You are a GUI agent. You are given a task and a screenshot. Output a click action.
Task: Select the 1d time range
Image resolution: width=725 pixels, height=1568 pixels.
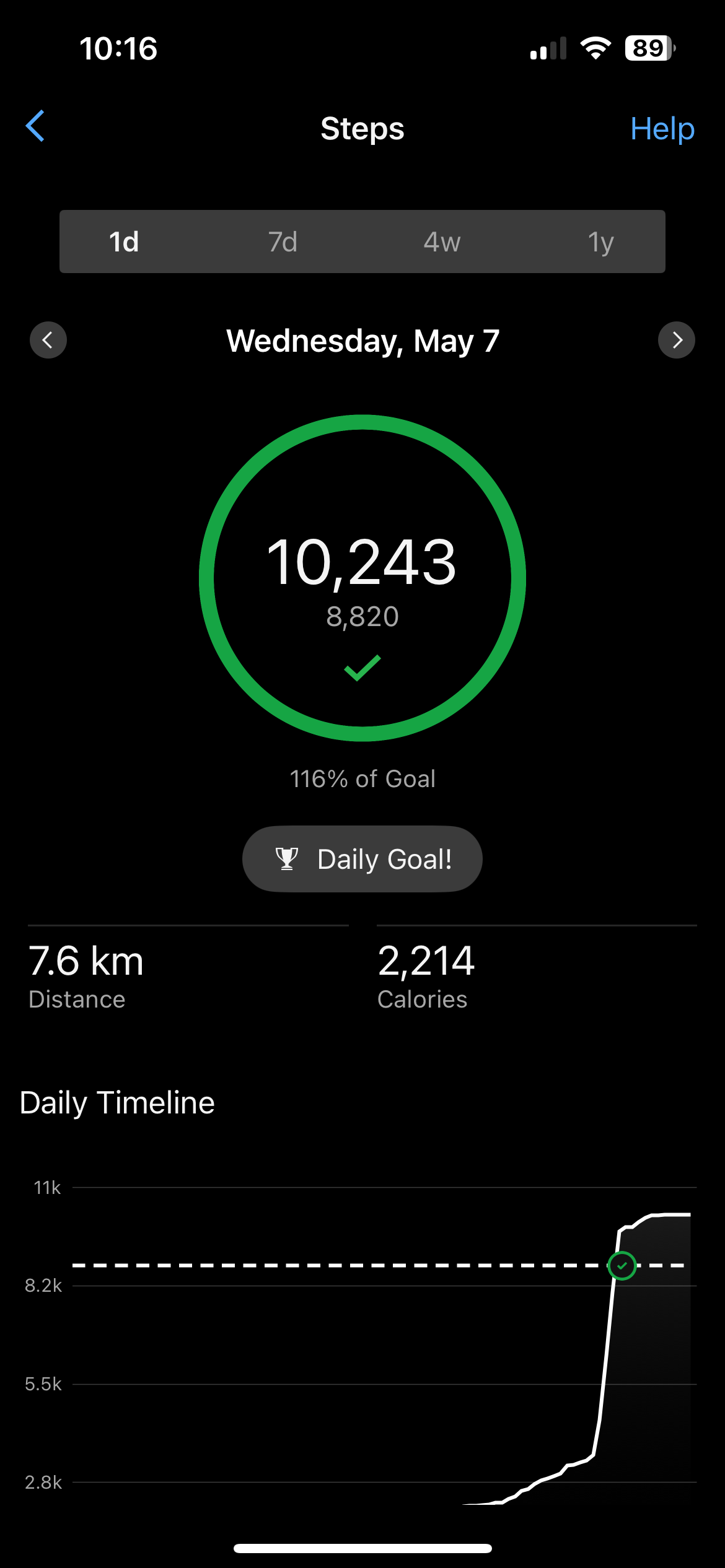coord(124,242)
